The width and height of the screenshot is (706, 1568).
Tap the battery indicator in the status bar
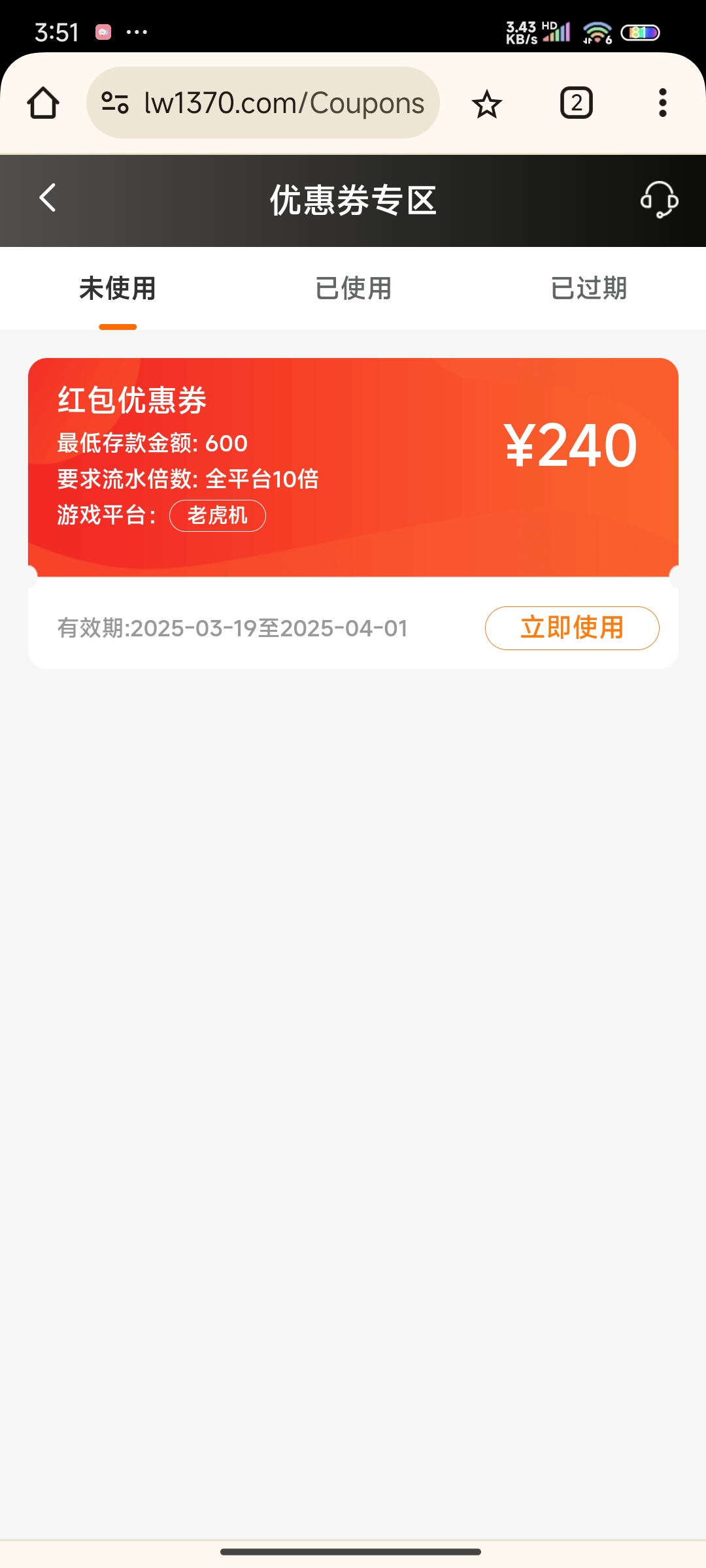(642, 31)
